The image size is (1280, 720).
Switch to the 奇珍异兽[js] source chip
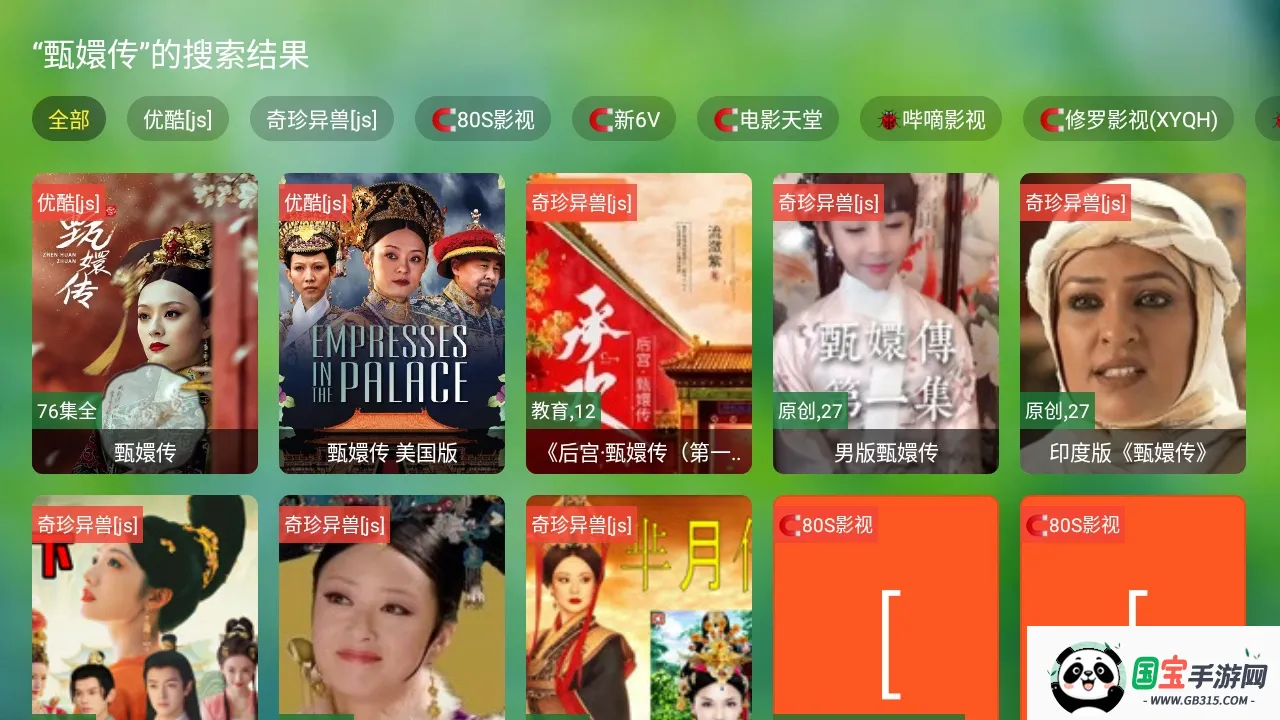coord(321,120)
